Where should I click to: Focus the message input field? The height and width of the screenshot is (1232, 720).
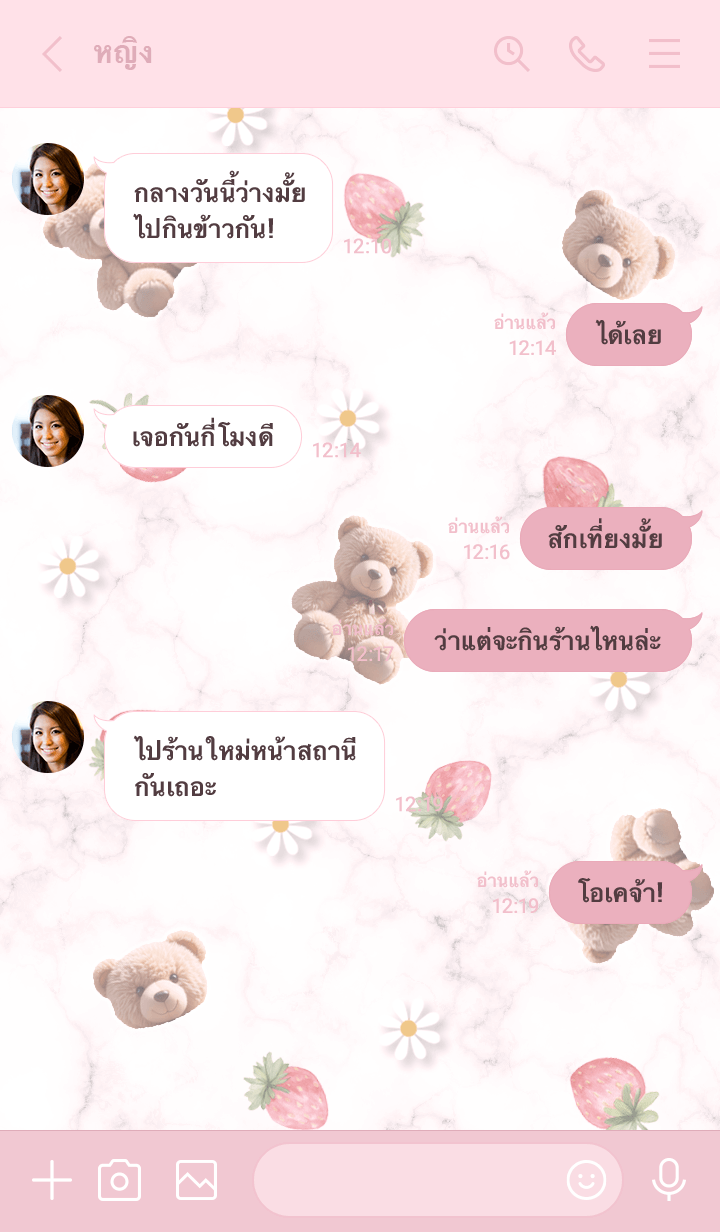(405, 1181)
